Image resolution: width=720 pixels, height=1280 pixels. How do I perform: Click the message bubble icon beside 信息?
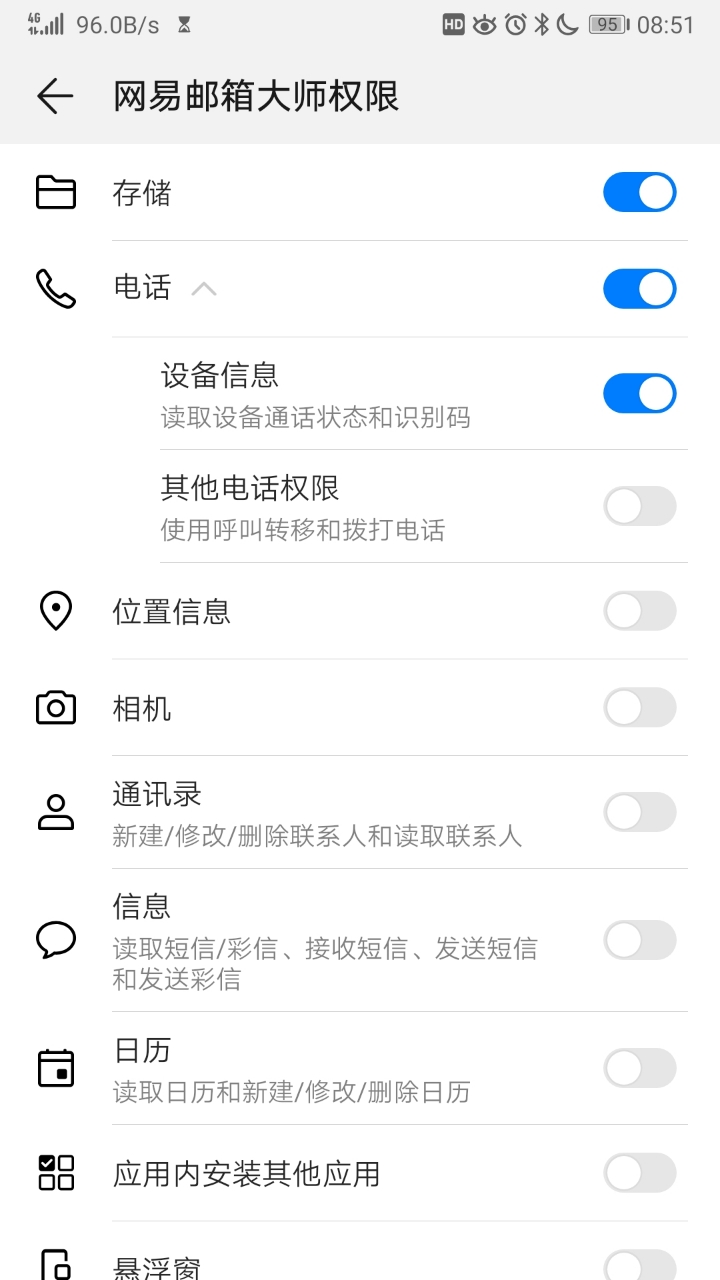(x=55, y=940)
